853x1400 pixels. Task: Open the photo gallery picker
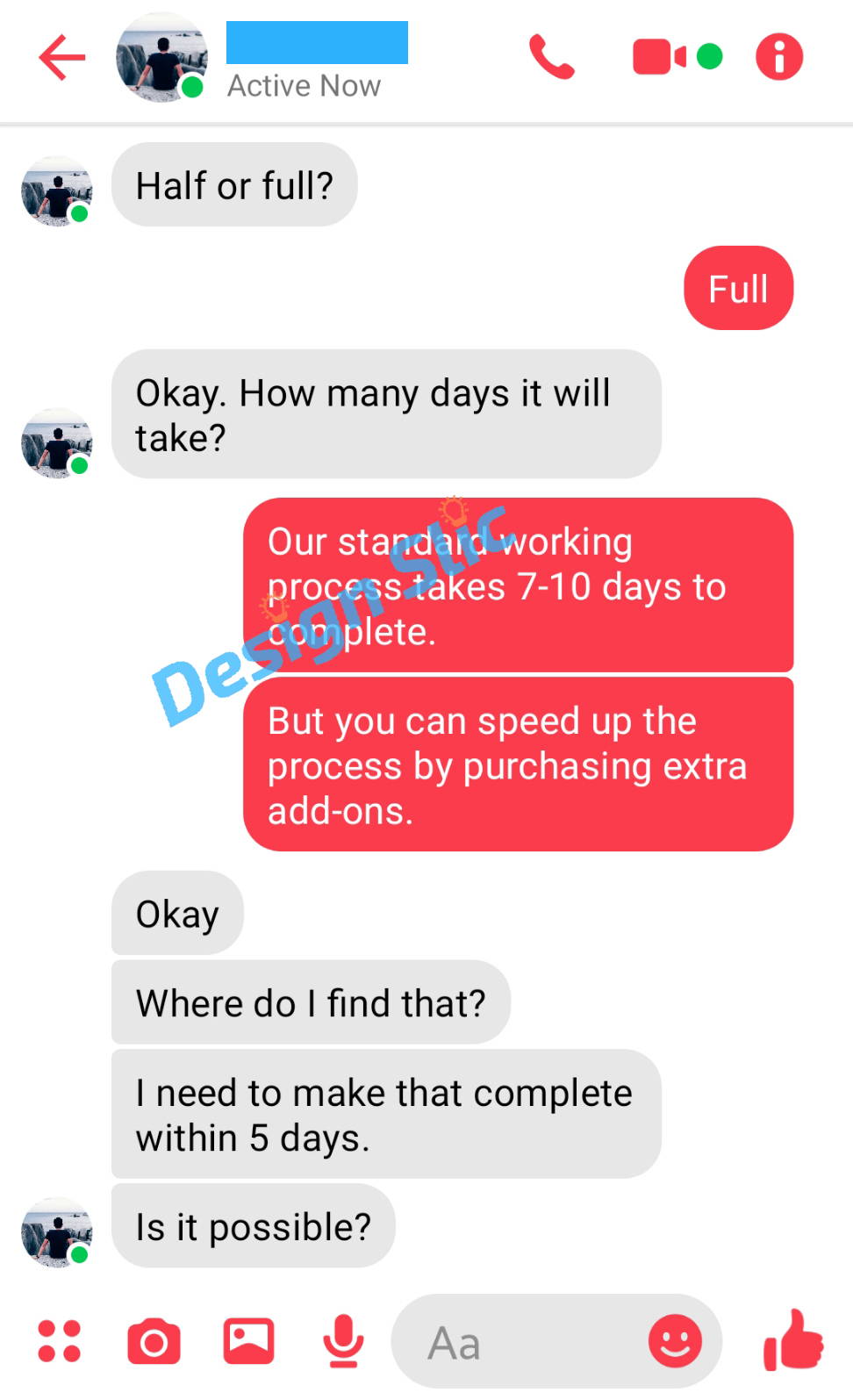[248, 1341]
